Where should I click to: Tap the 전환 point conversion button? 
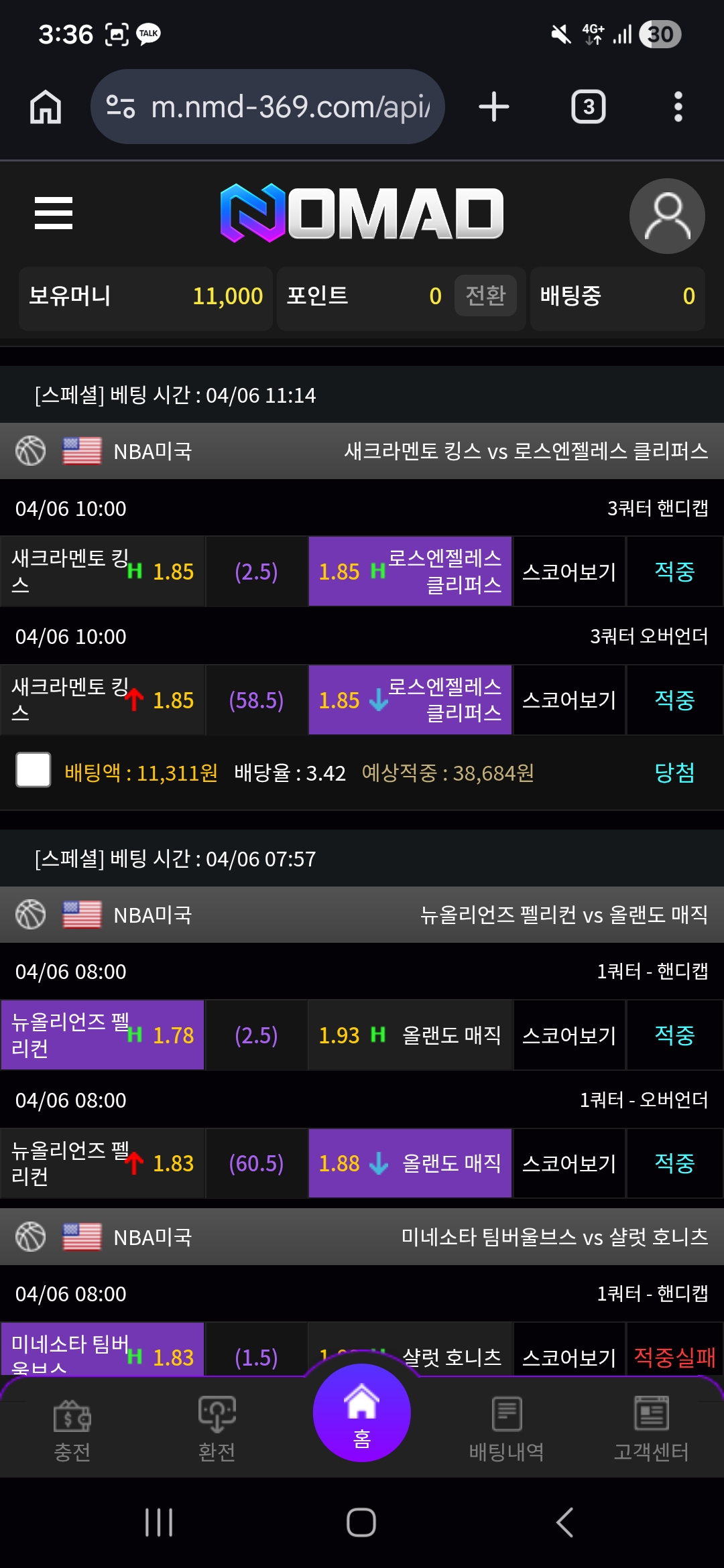point(485,296)
